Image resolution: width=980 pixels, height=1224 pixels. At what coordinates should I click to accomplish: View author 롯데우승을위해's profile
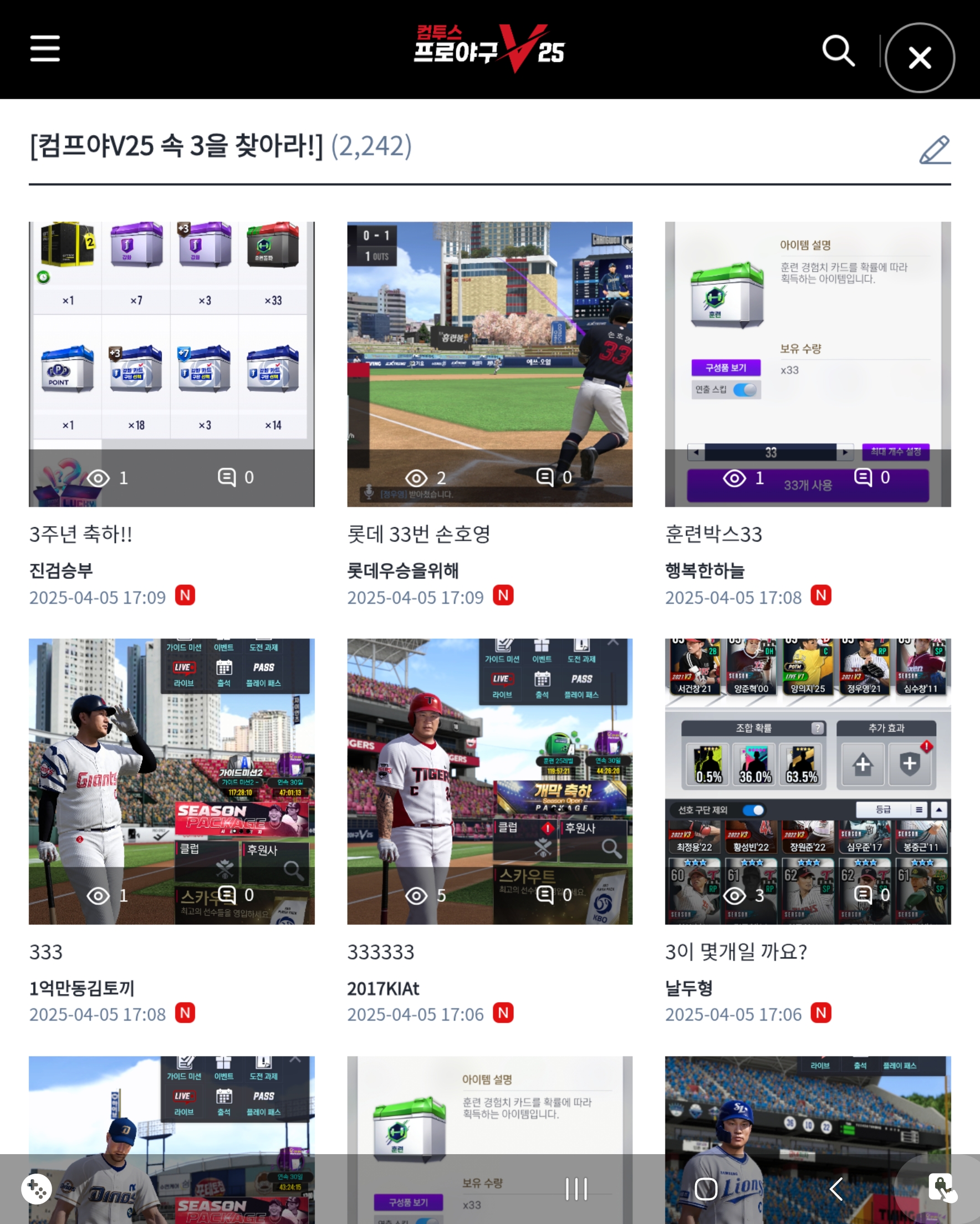[x=402, y=570]
